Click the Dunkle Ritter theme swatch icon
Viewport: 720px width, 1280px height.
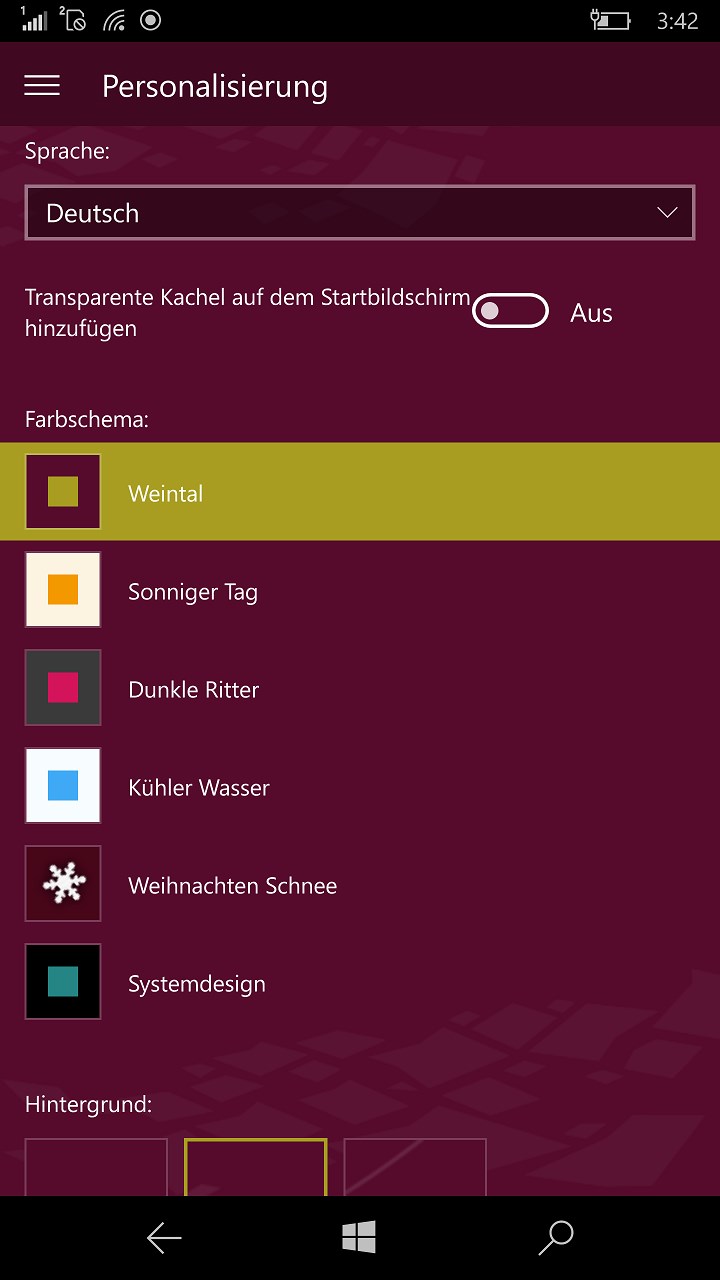coord(62,688)
